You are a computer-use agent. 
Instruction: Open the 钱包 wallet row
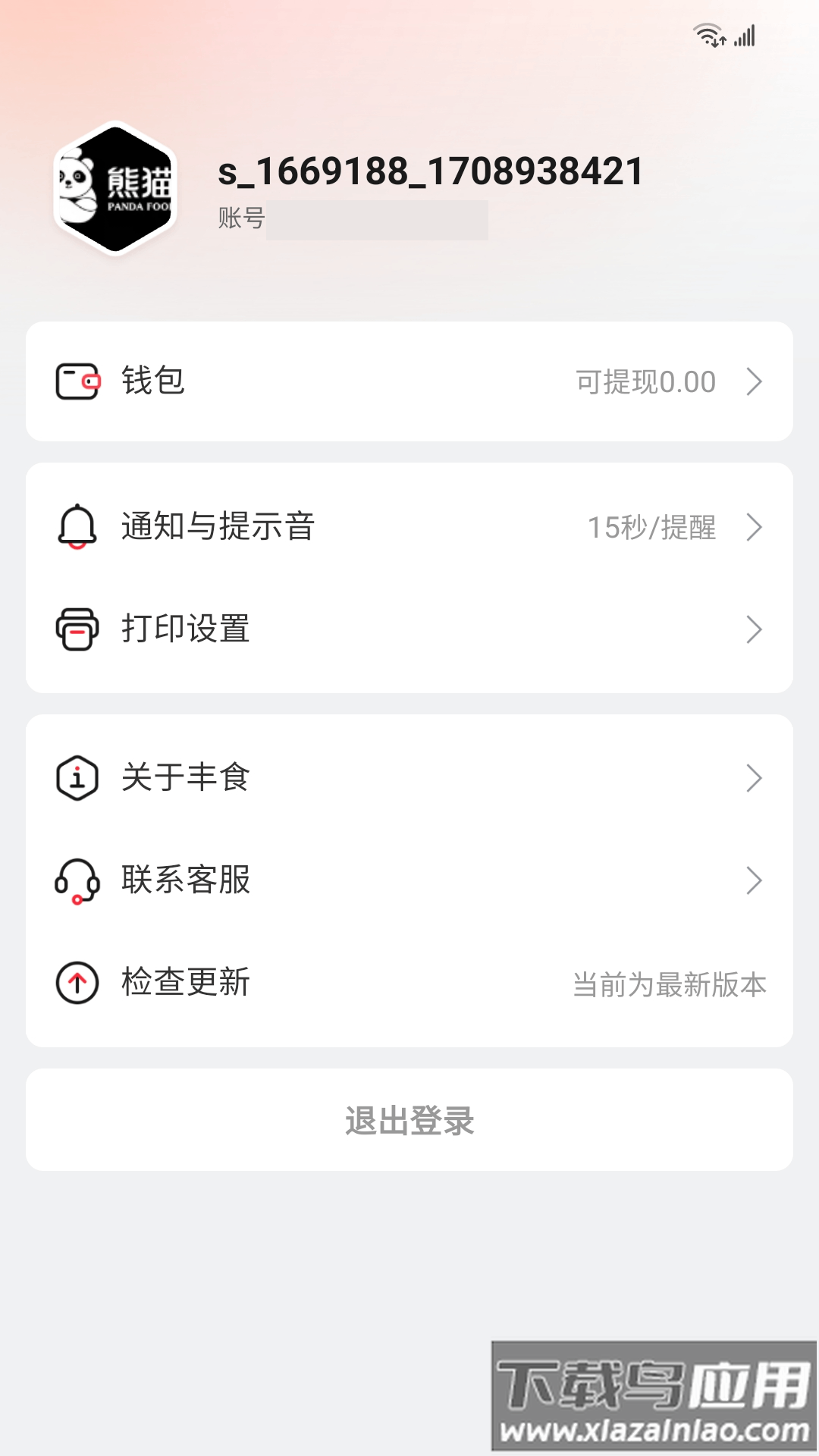(409, 381)
